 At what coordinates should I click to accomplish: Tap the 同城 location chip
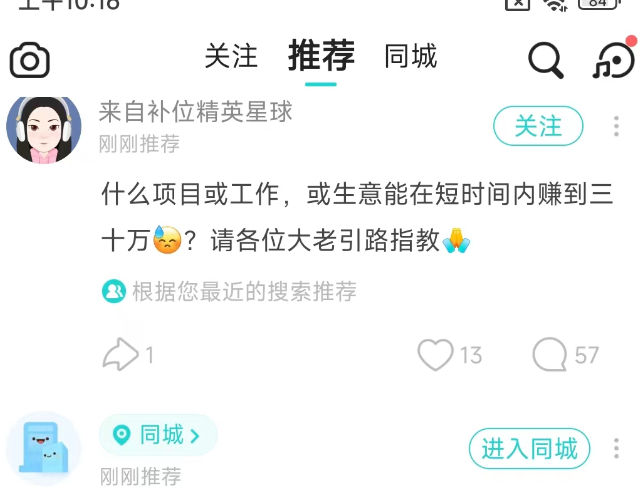click(x=158, y=435)
